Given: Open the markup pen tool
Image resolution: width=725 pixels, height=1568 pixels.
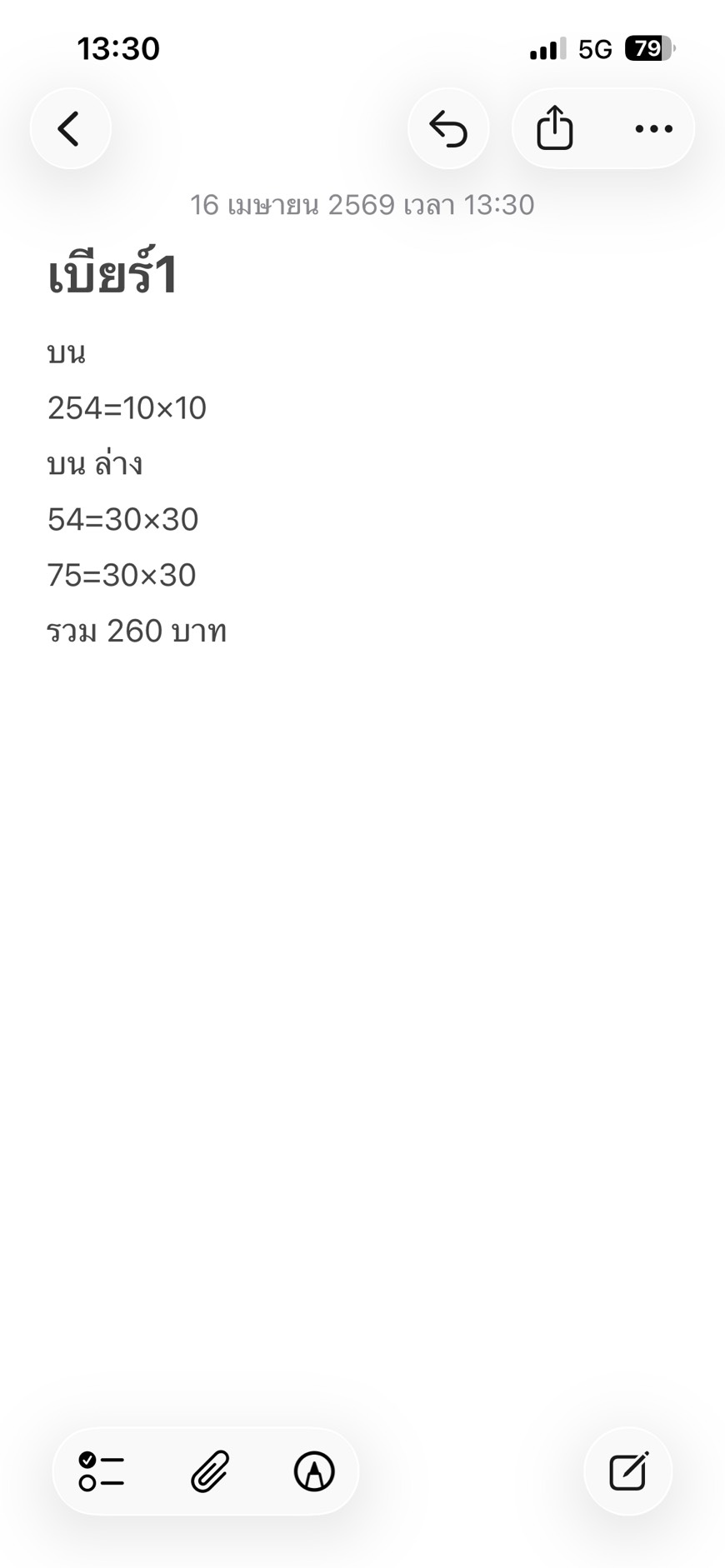Looking at the screenshot, I should [x=314, y=1471].
